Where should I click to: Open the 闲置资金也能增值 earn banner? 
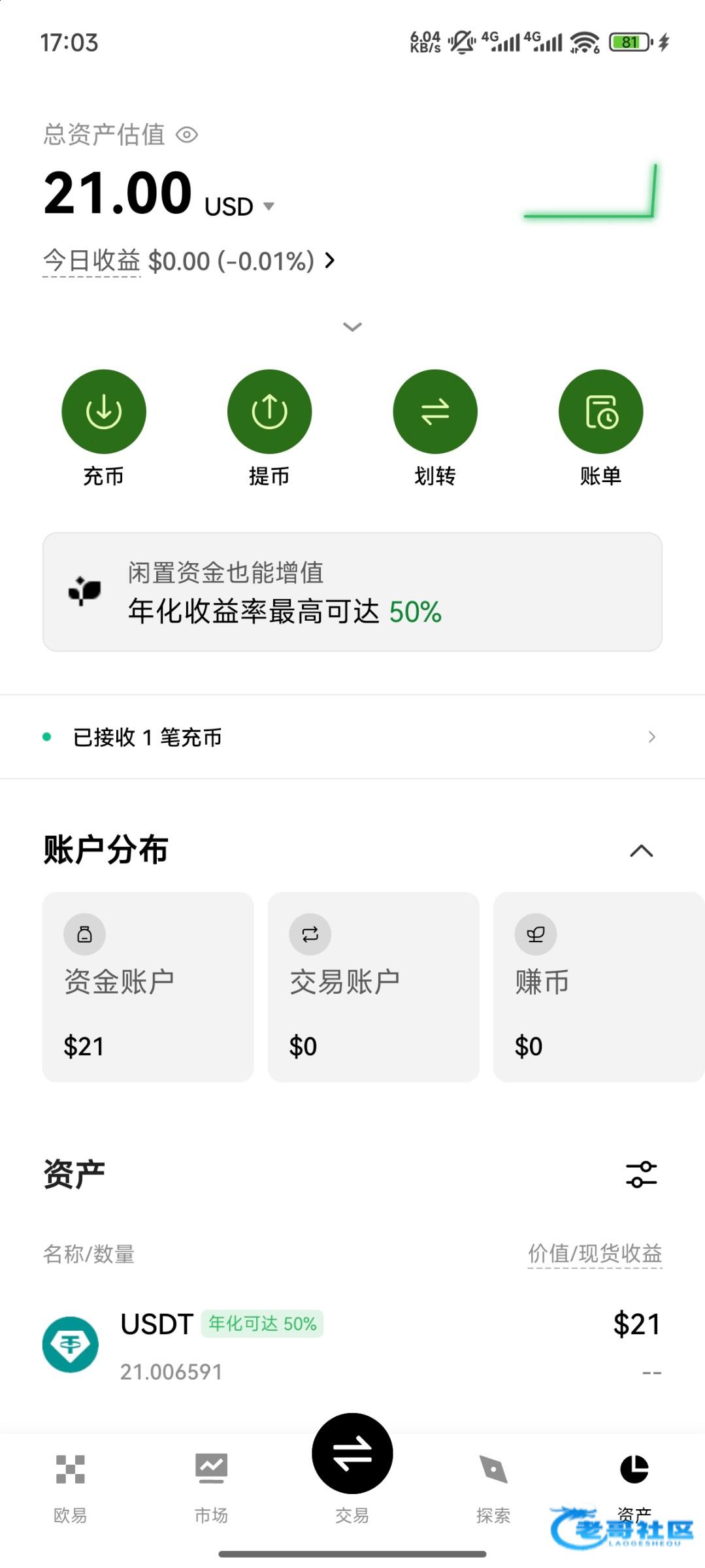pos(352,592)
